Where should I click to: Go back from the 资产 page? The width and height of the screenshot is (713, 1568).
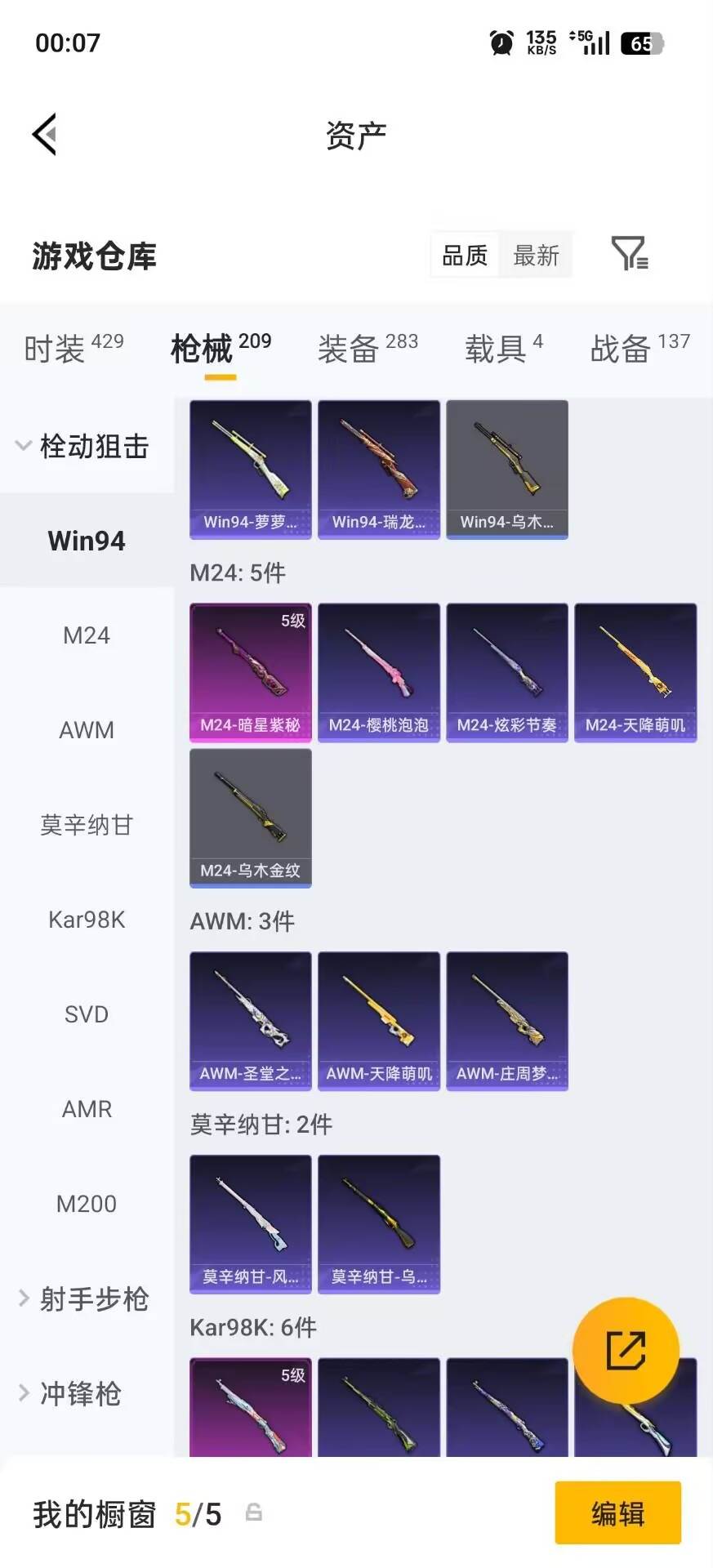point(45,134)
